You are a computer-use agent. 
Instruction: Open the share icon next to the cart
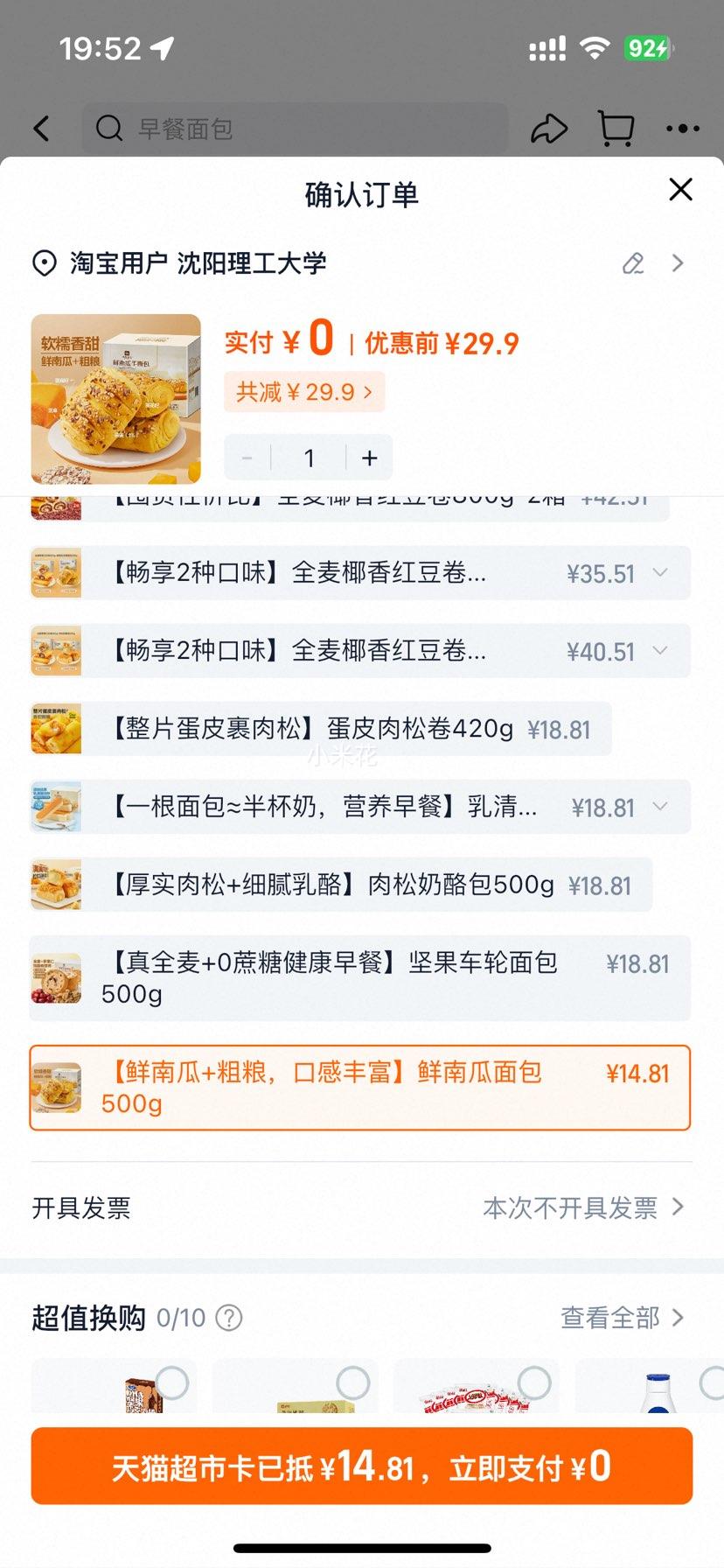point(549,128)
